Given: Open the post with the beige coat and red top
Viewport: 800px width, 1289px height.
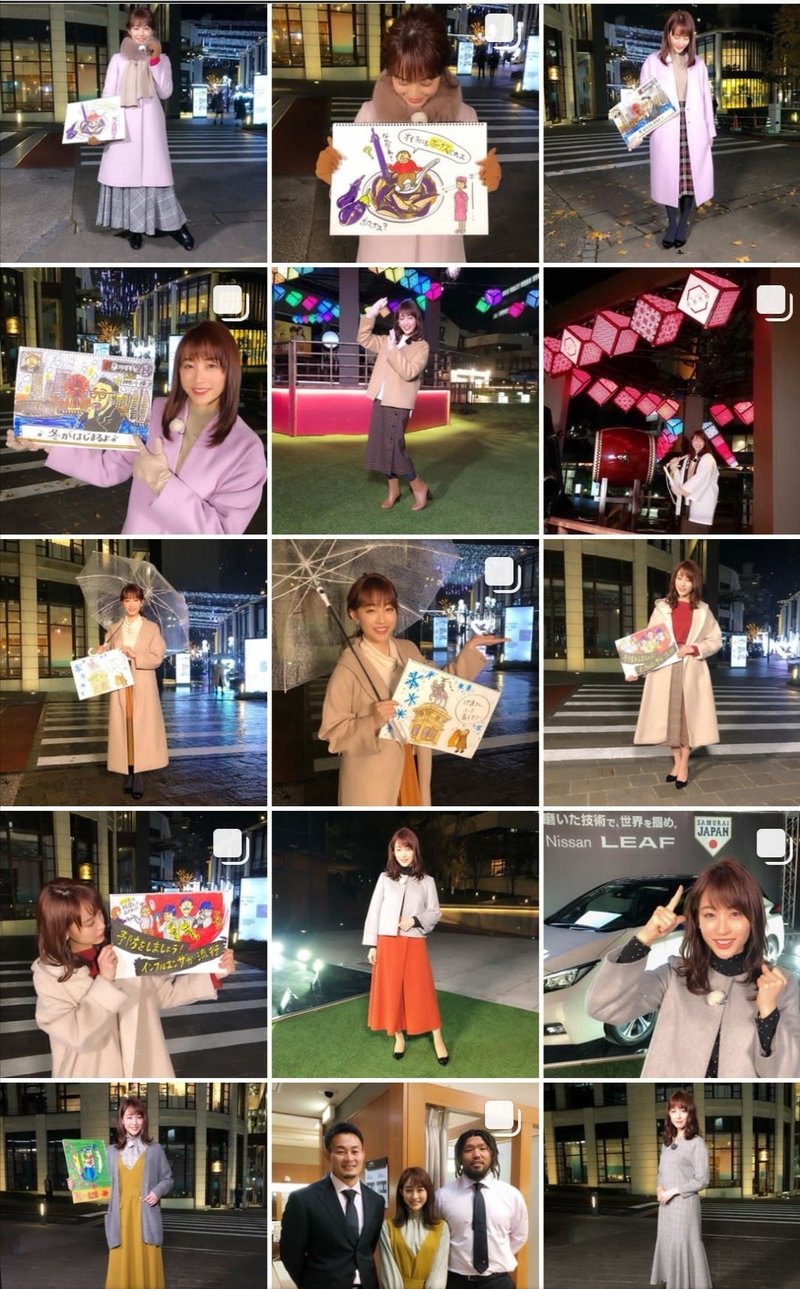Looking at the screenshot, I should (672, 672).
